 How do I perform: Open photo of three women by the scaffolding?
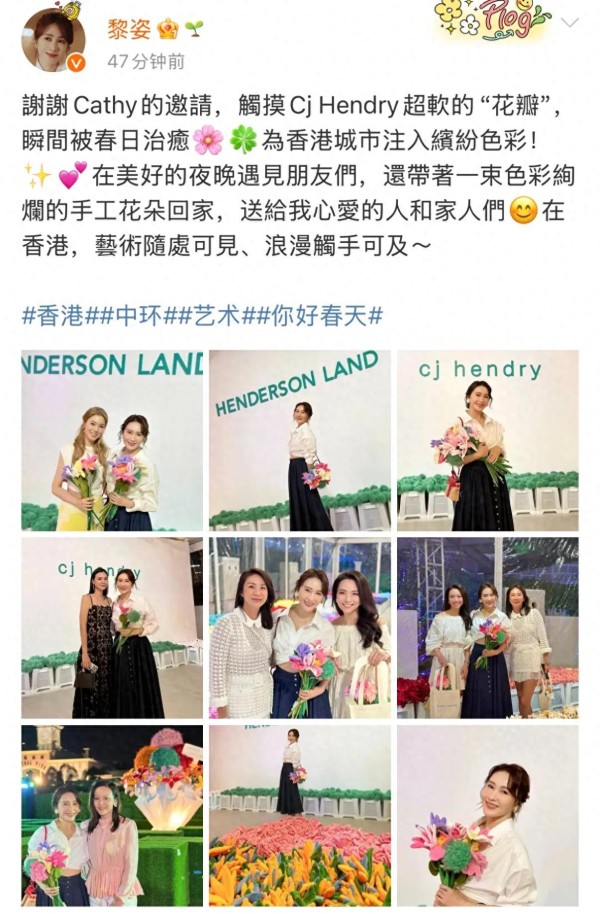tap(487, 628)
